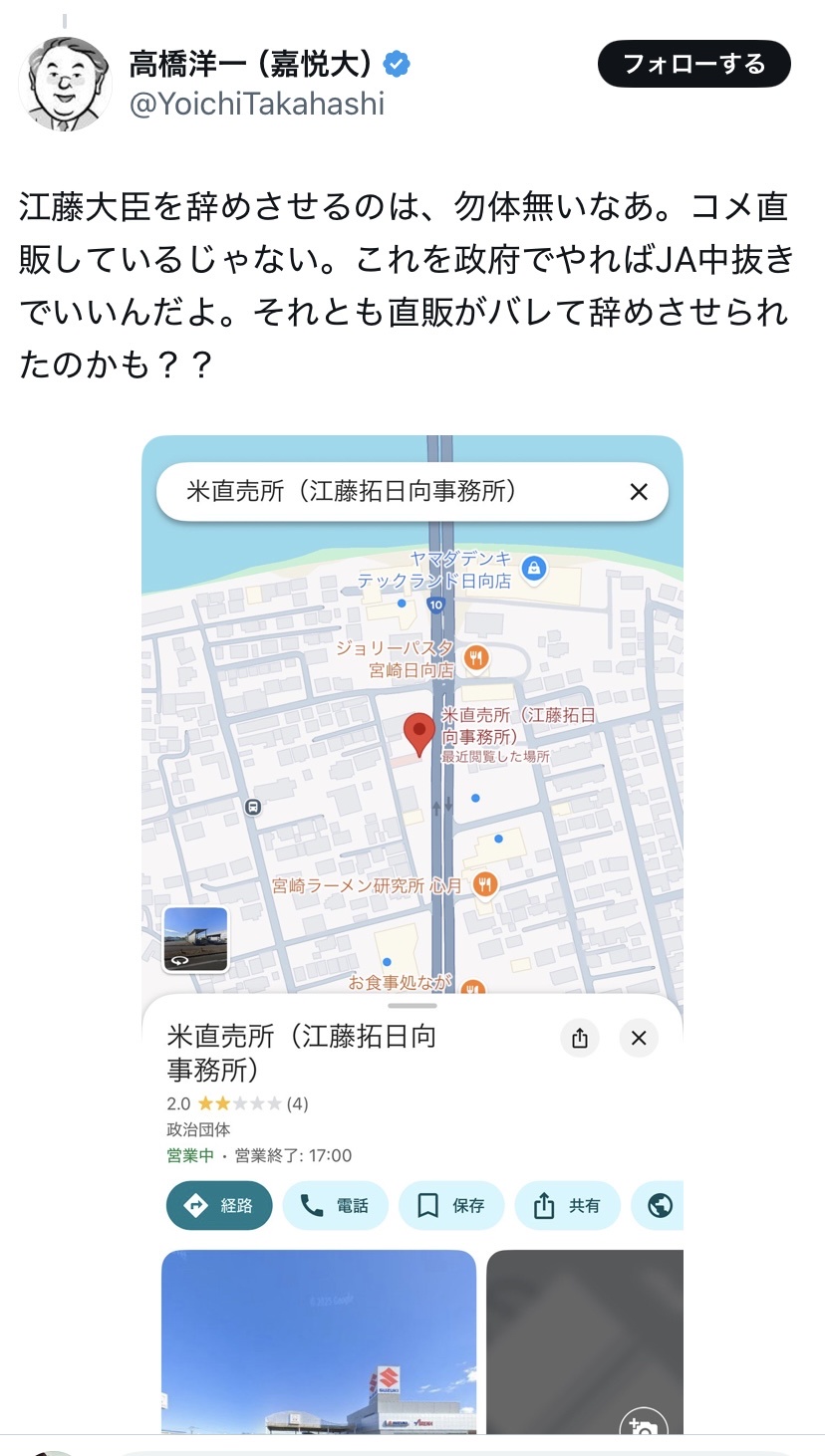The height and width of the screenshot is (1456, 825).
Task: Open 高橋洋一's profile picture
Action: pos(66,85)
